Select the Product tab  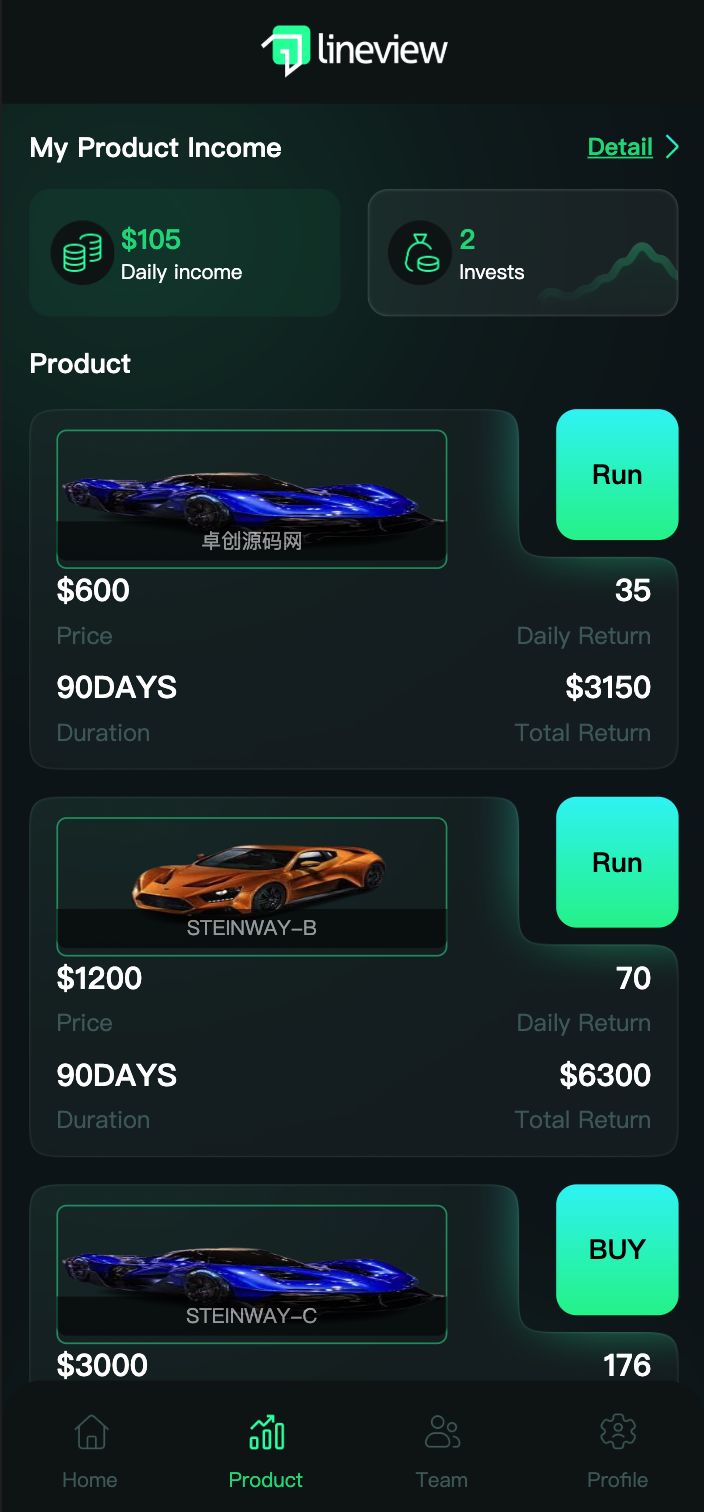click(x=266, y=1451)
